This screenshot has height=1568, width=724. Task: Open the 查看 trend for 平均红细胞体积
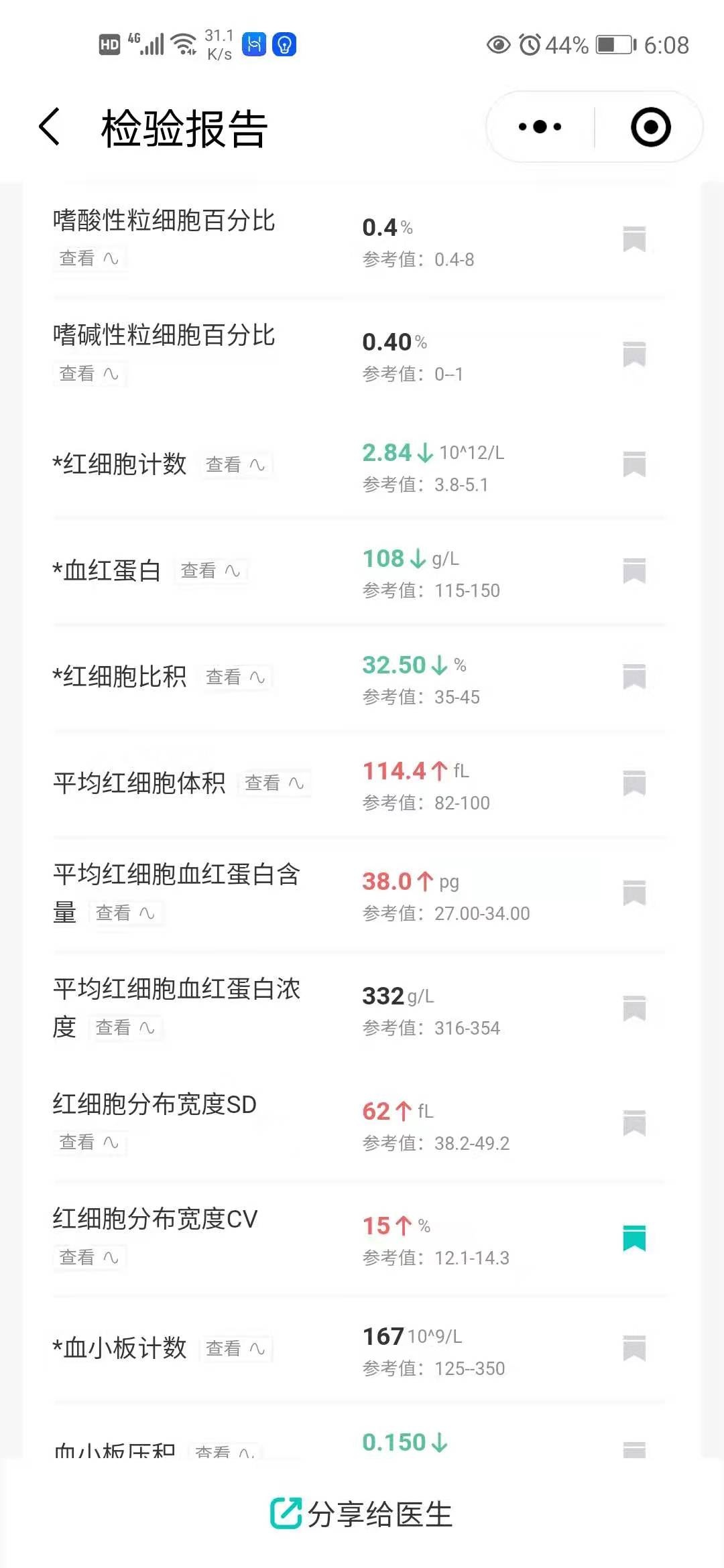click(x=275, y=783)
